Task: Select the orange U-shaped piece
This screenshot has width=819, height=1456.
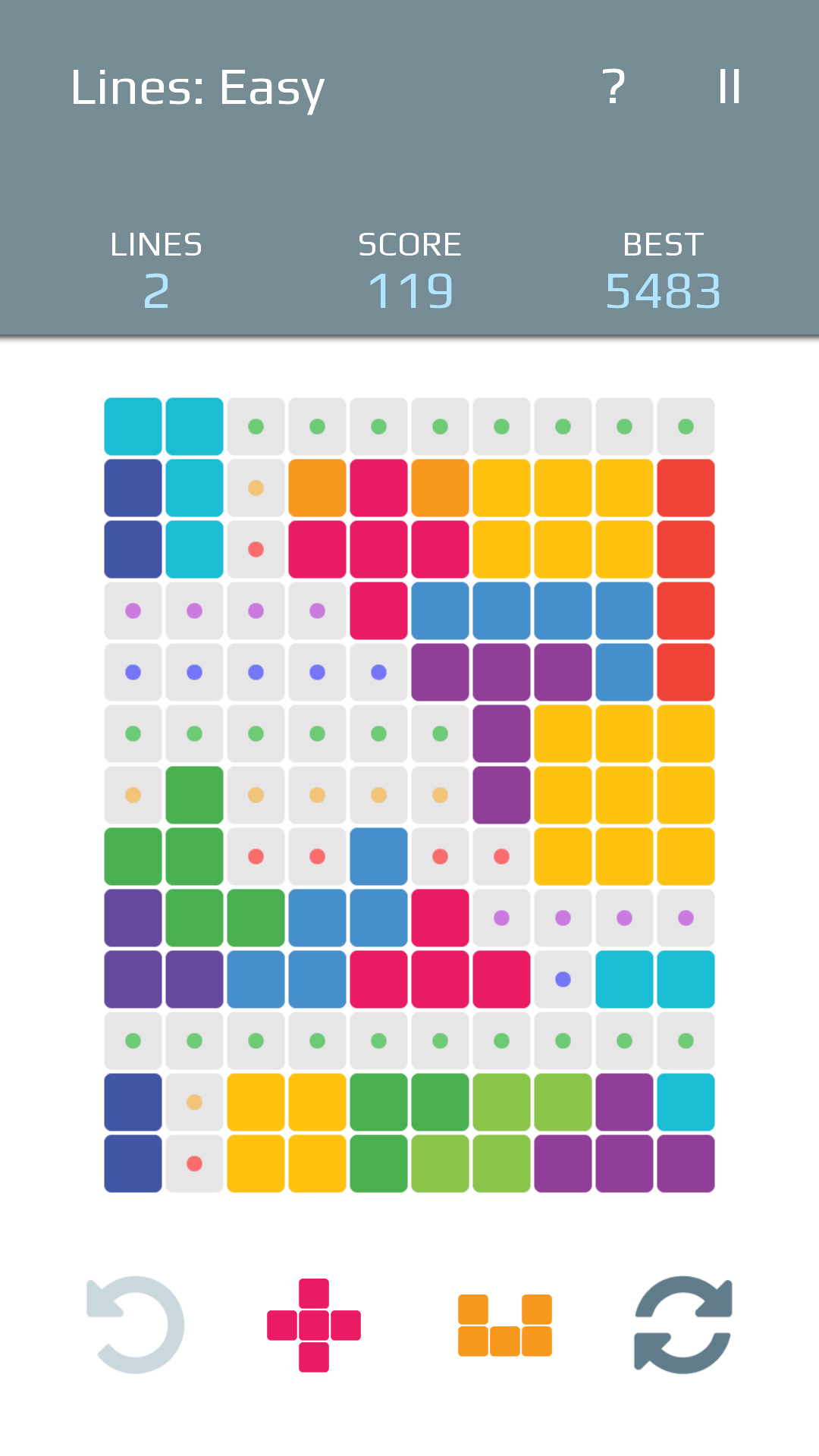Action: coord(505,1326)
